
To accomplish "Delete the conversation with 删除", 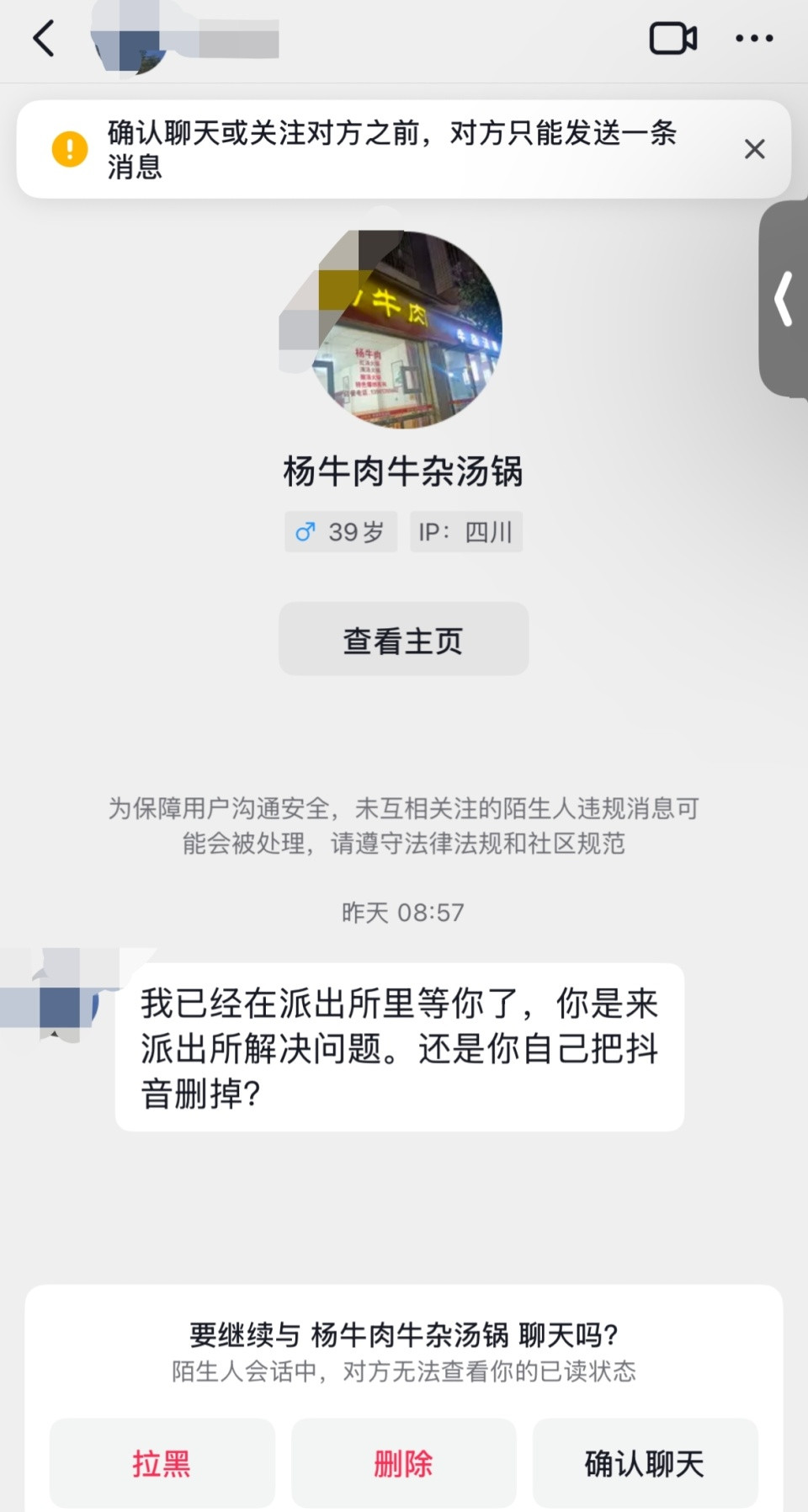I will pyautogui.click(x=403, y=1463).
